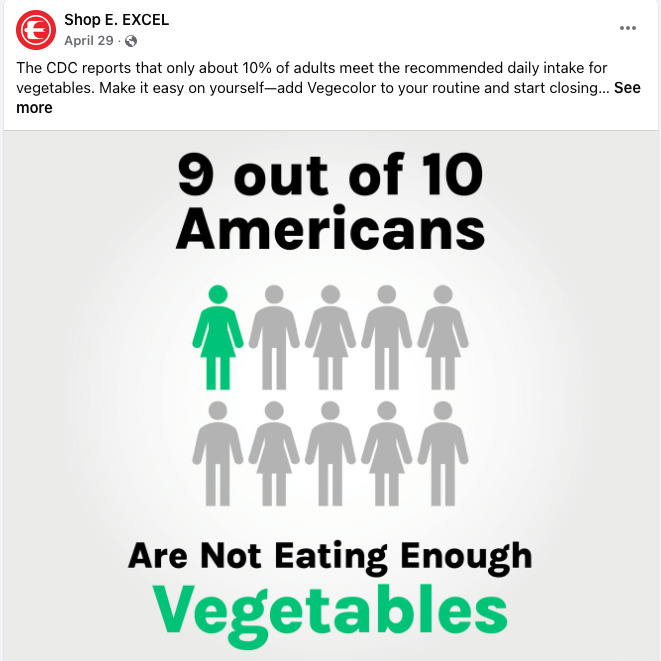Open the vegetables infographic image
This screenshot has height=661, width=661.
pyautogui.click(x=331, y=396)
